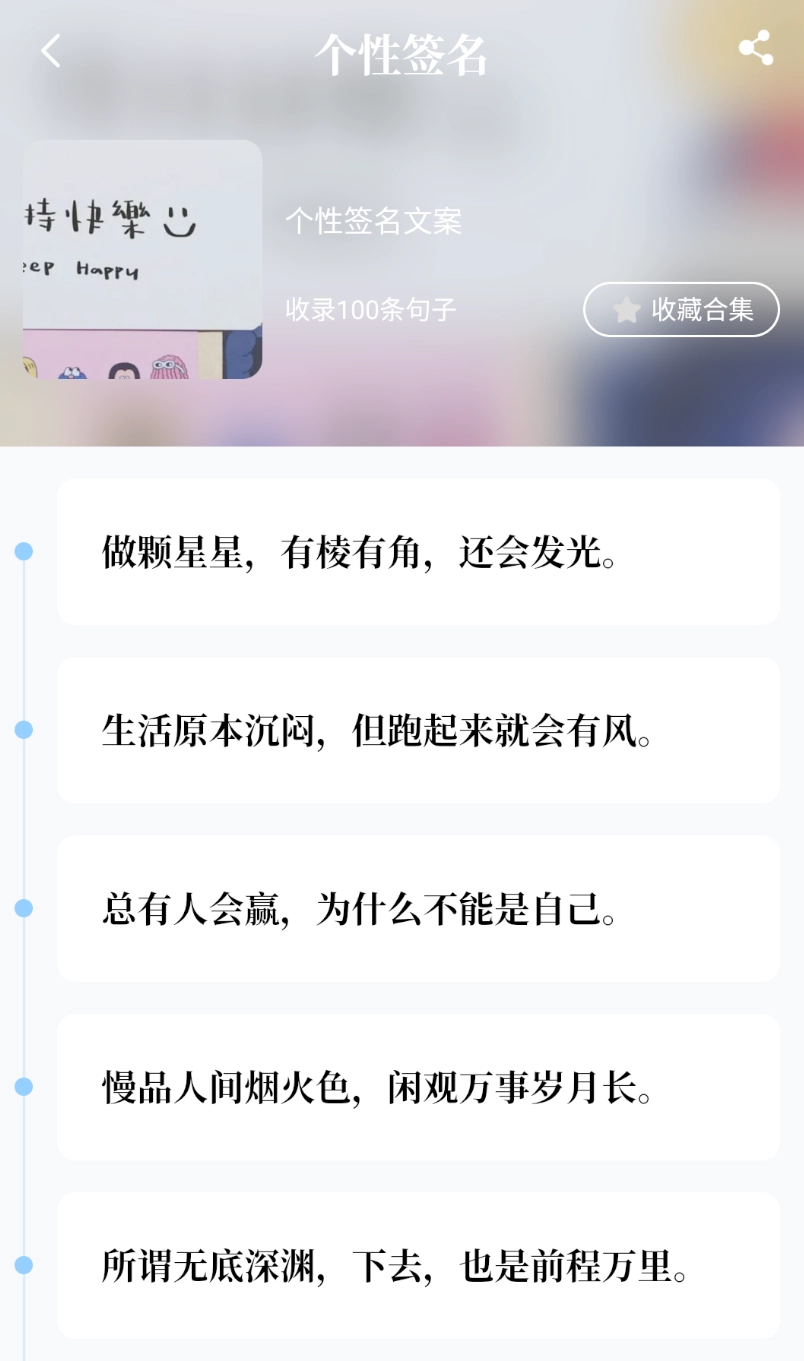This screenshot has height=1361, width=804.
Task: Tap the sentence 所谓无底深渊，下去，也是前程万里
Action: 418,1265
